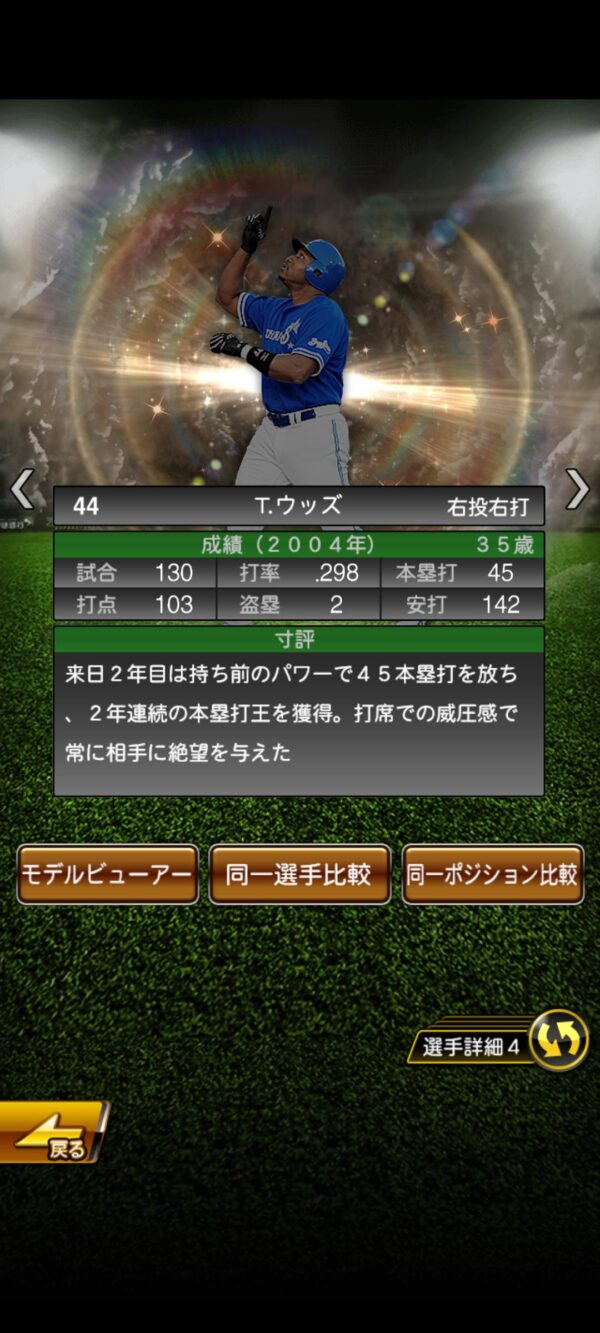Go to previous player with left arrow
600x1333 pixels.
pyautogui.click(x=22, y=489)
